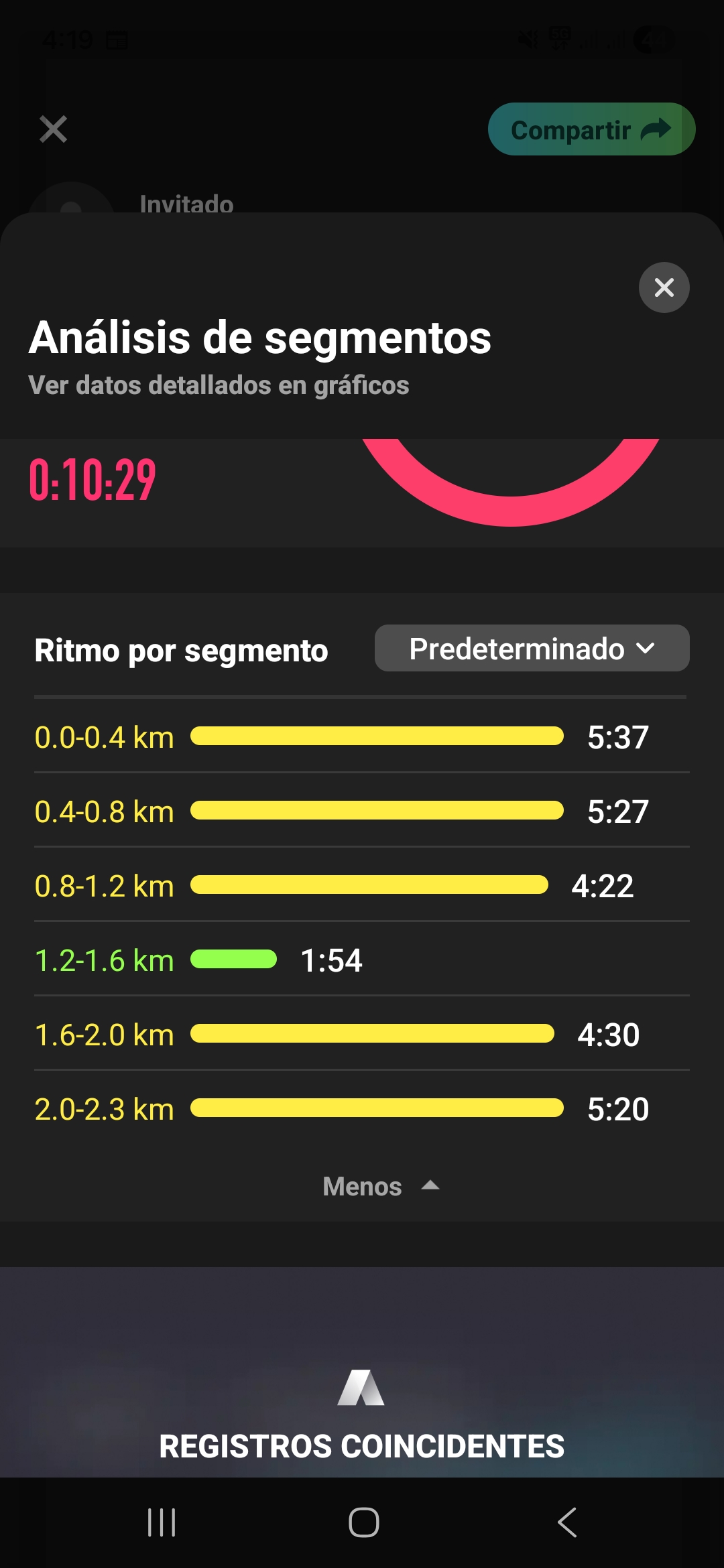The width and height of the screenshot is (724, 1568).
Task: Close the Análisis de segmentos sheet
Action: tap(664, 287)
